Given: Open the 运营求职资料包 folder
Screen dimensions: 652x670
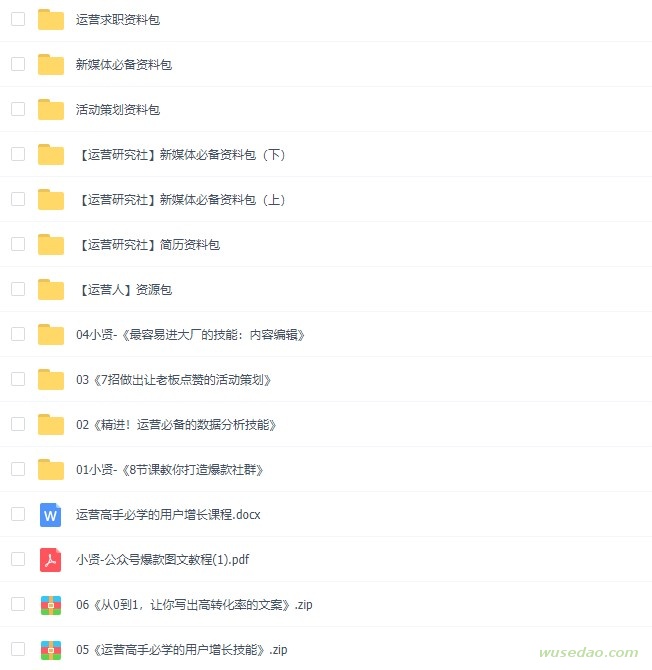Looking at the screenshot, I should tap(117, 19).
